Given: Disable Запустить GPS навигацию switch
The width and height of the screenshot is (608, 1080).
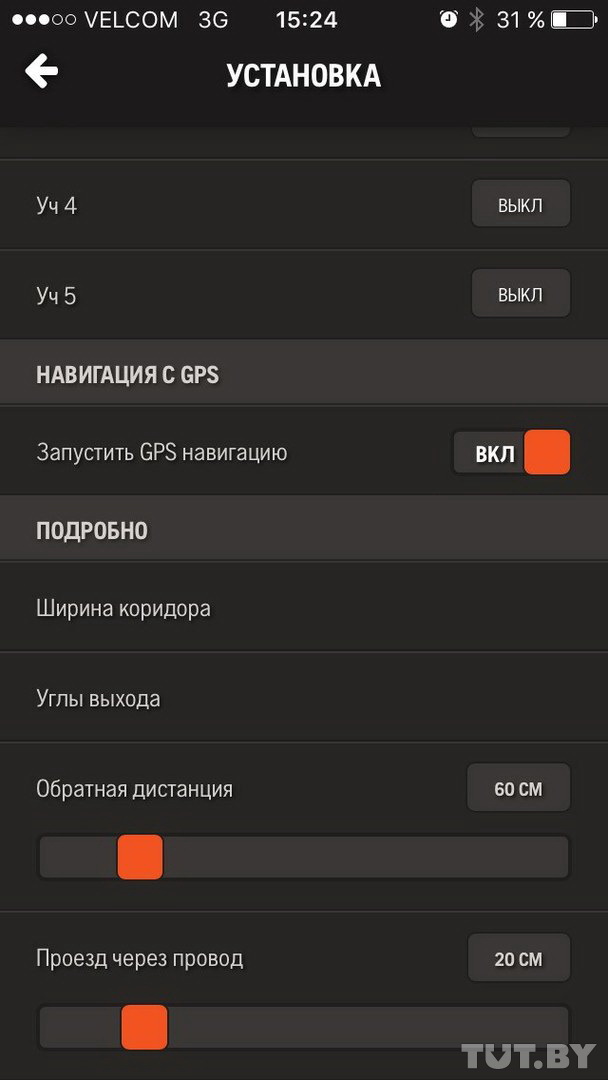Looking at the screenshot, I should pyautogui.click(x=512, y=453).
